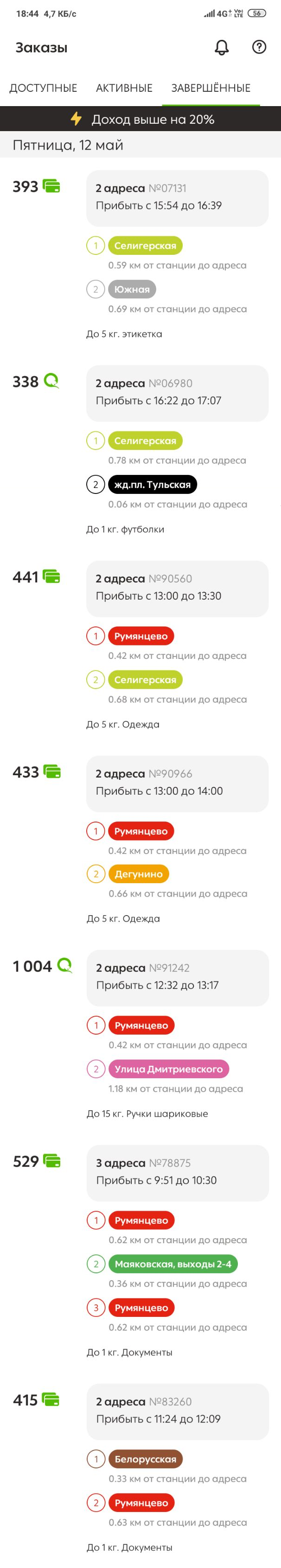
Task: Tap the Доход выше на 20% banner
Action: (x=141, y=119)
